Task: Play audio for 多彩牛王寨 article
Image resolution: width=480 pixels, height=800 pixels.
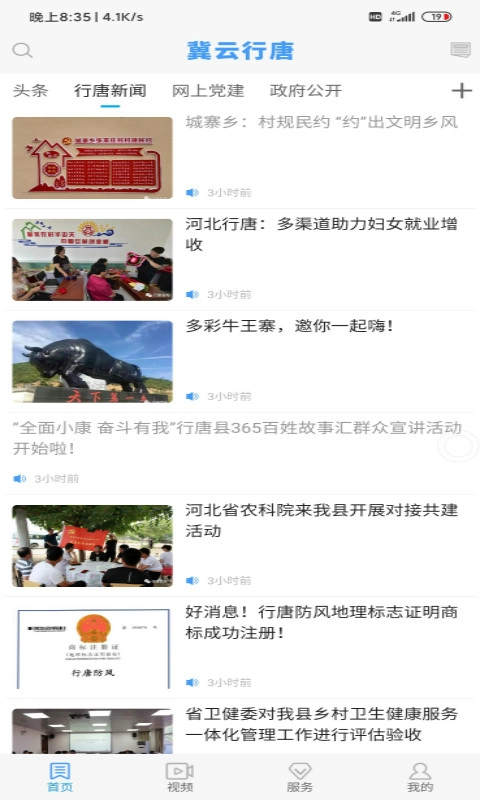Action: [192, 396]
